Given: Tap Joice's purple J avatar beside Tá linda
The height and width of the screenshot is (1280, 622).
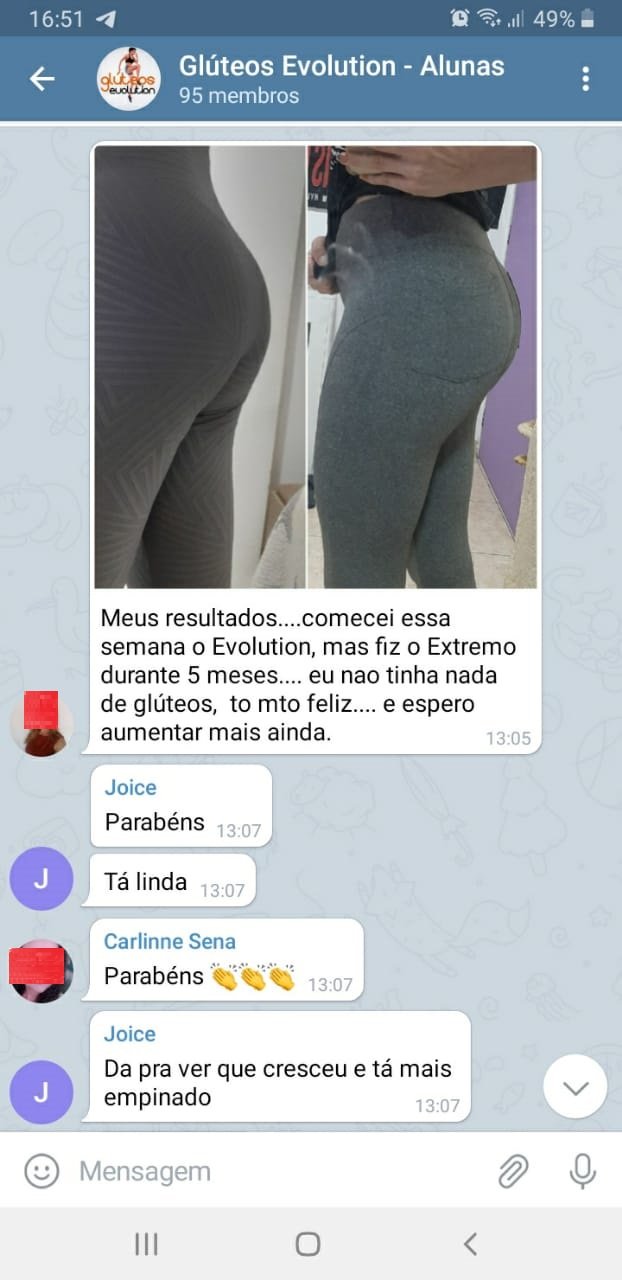Looking at the screenshot, I should click(x=42, y=878).
